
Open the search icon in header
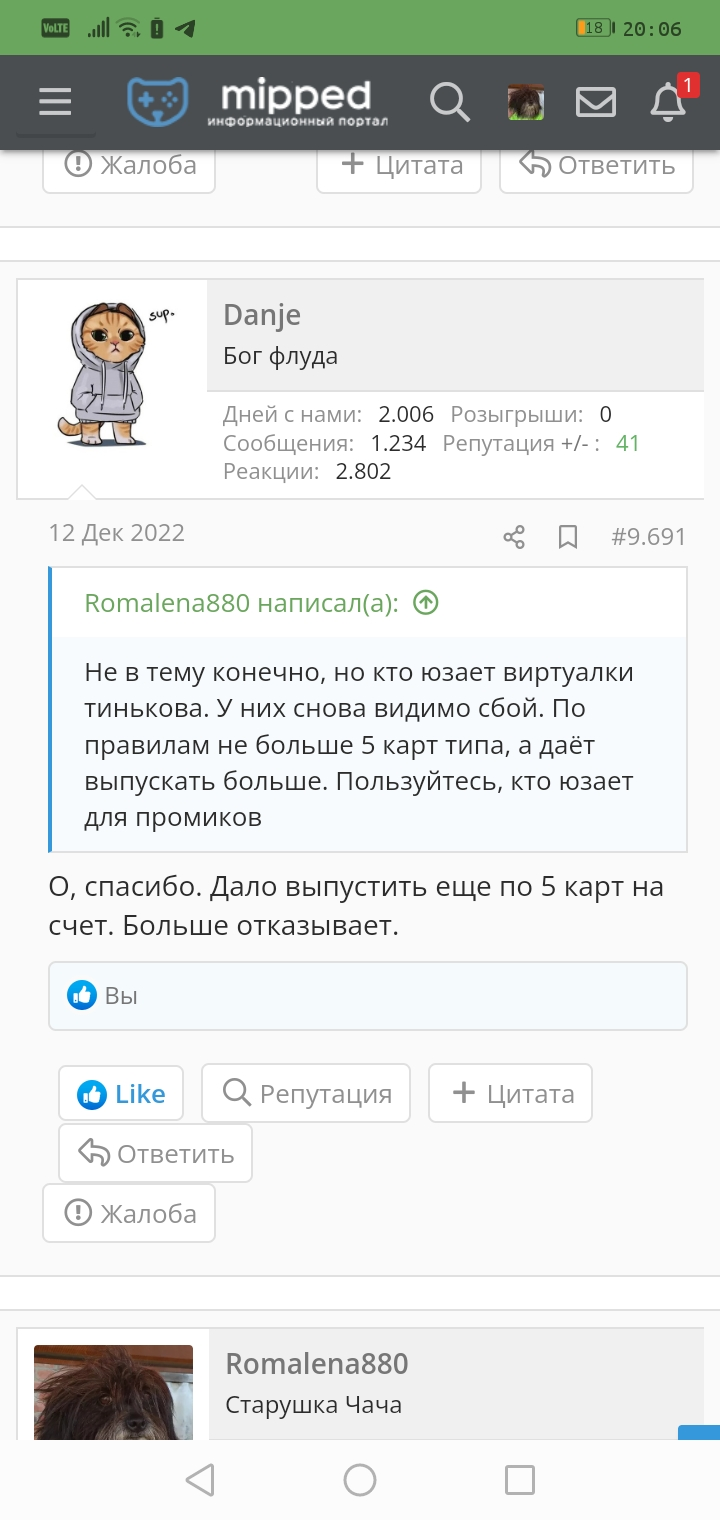click(x=449, y=102)
